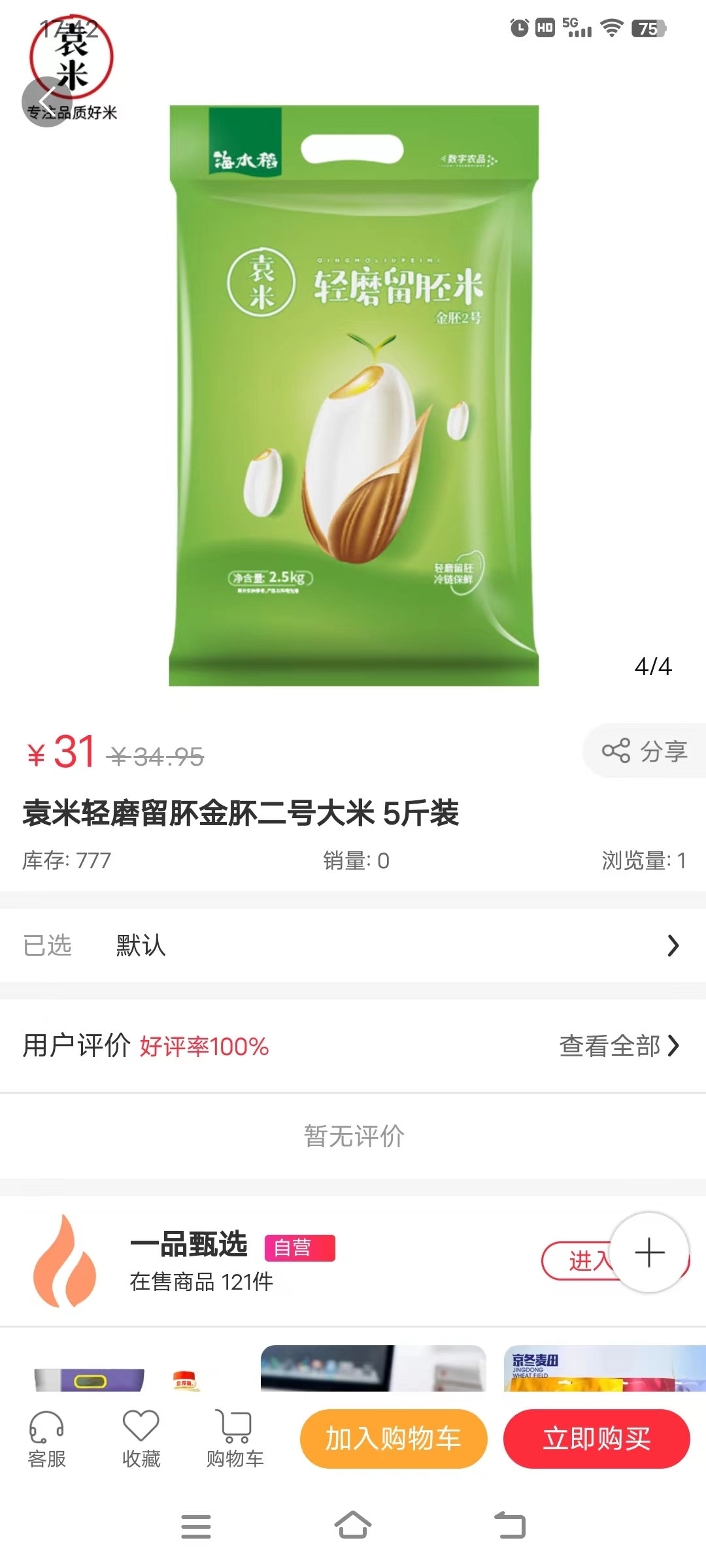Tap the home icon in navigation bar

pyautogui.click(x=353, y=1524)
